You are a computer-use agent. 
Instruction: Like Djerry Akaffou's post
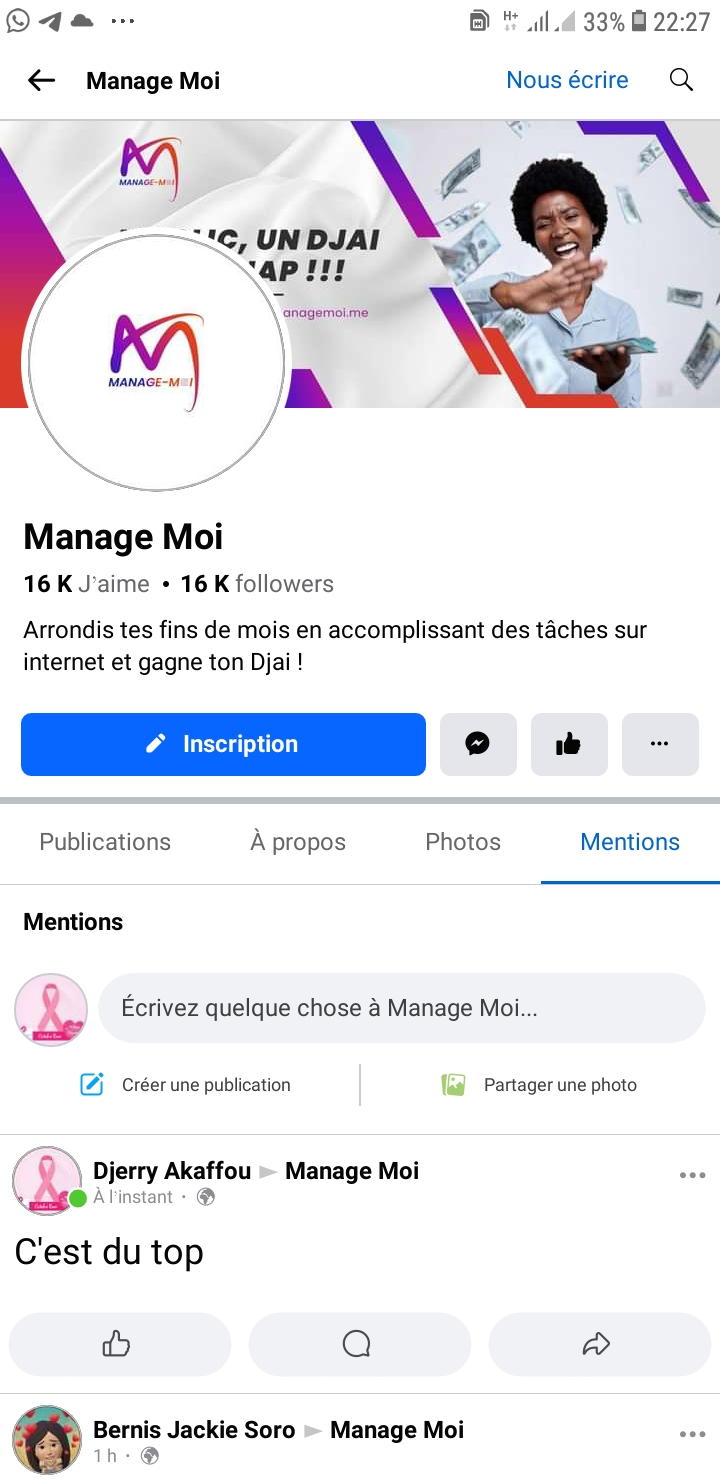pos(119,1345)
